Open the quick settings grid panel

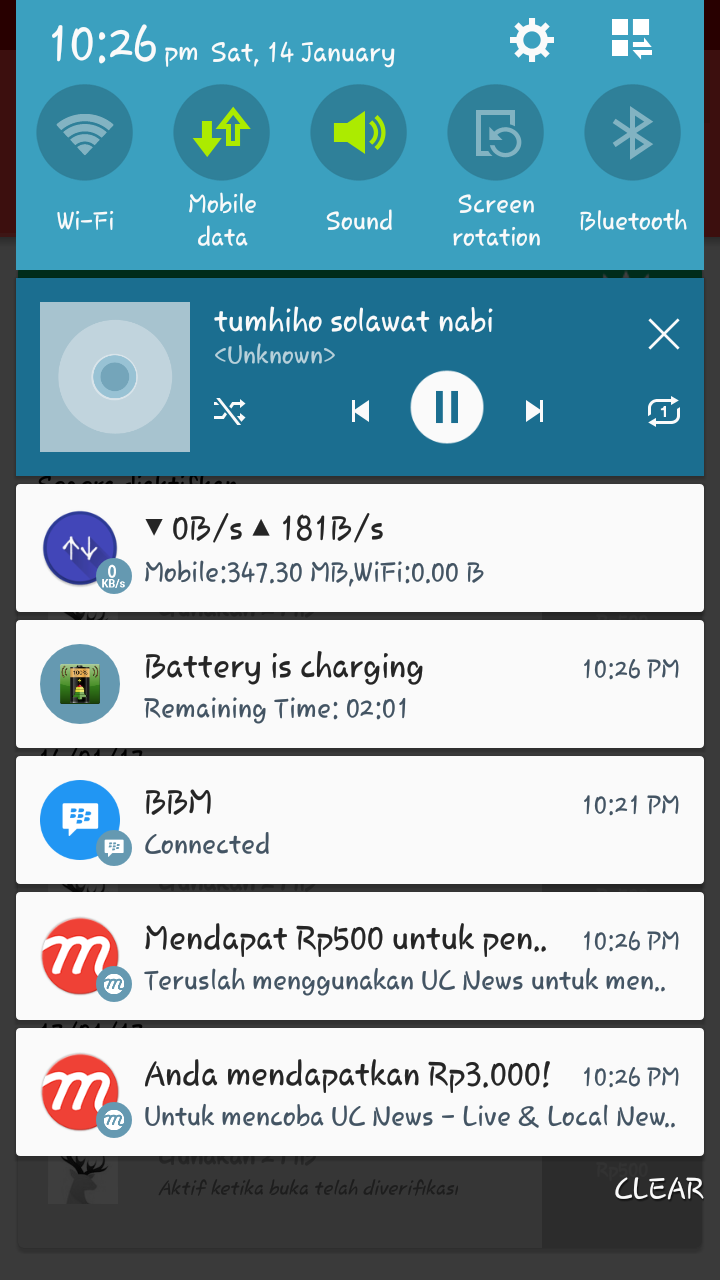click(x=631, y=40)
